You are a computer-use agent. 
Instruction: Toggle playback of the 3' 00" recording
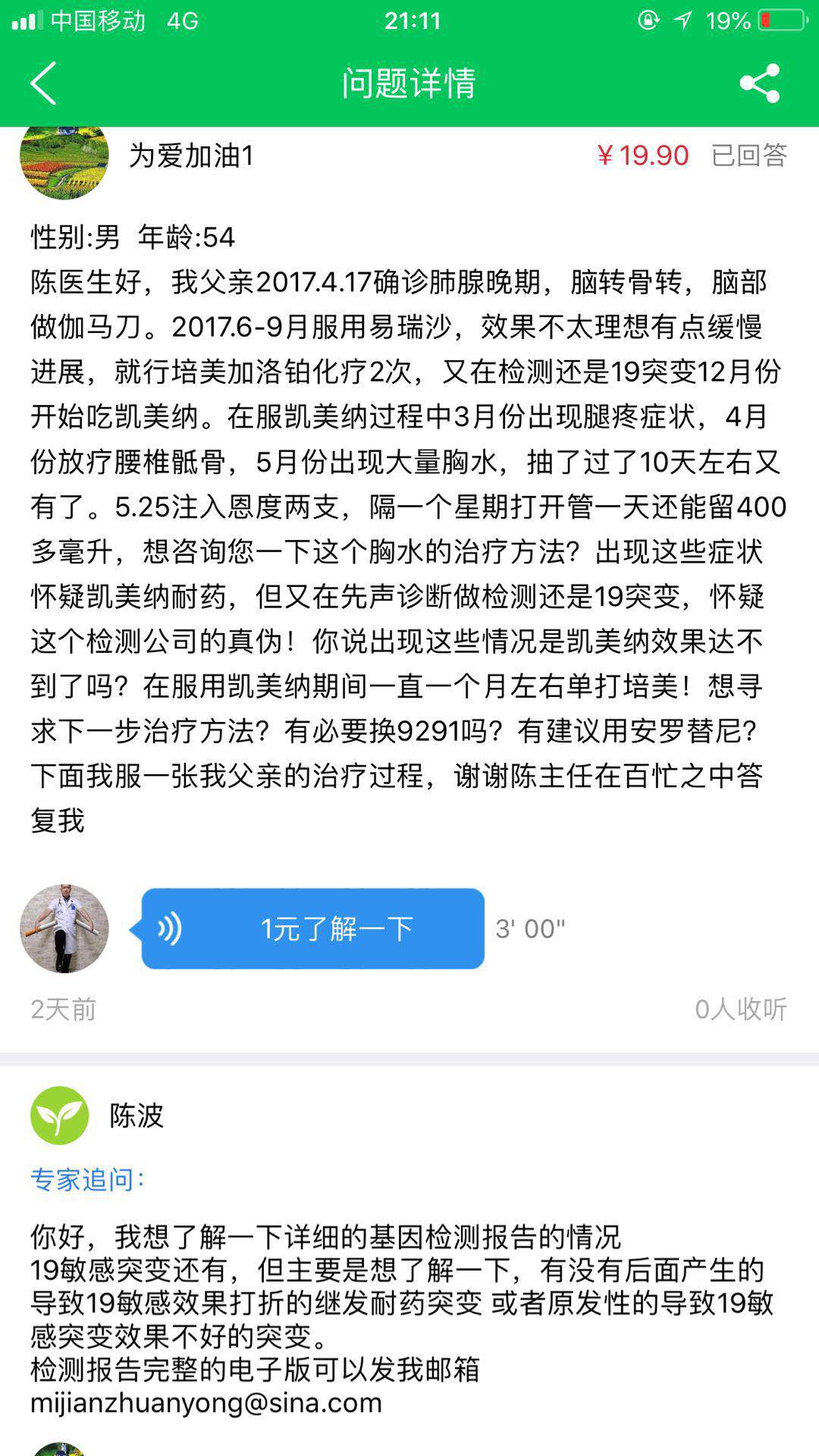[531, 927]
